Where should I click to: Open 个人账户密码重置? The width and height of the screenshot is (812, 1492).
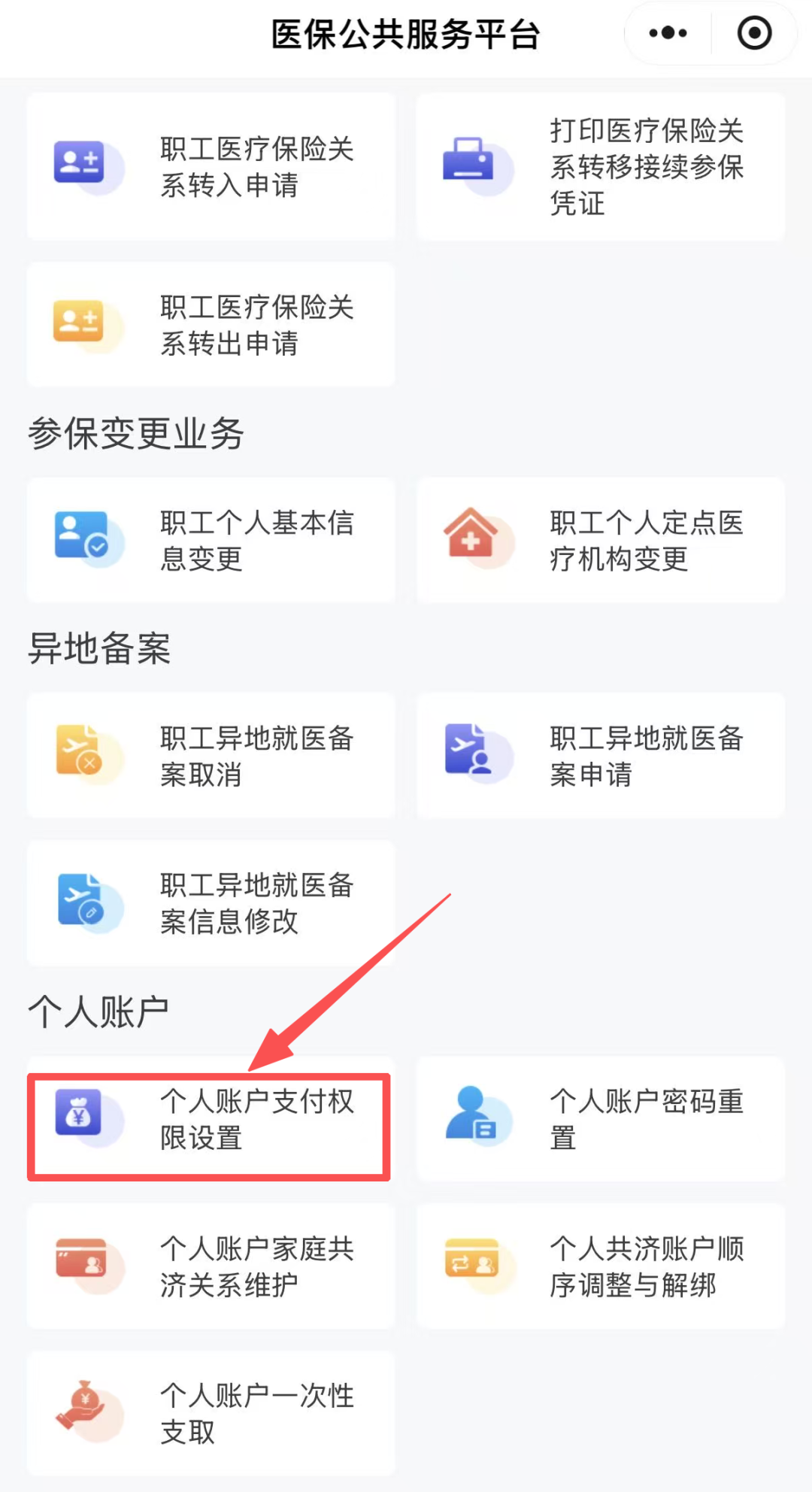click(601, 1119)
